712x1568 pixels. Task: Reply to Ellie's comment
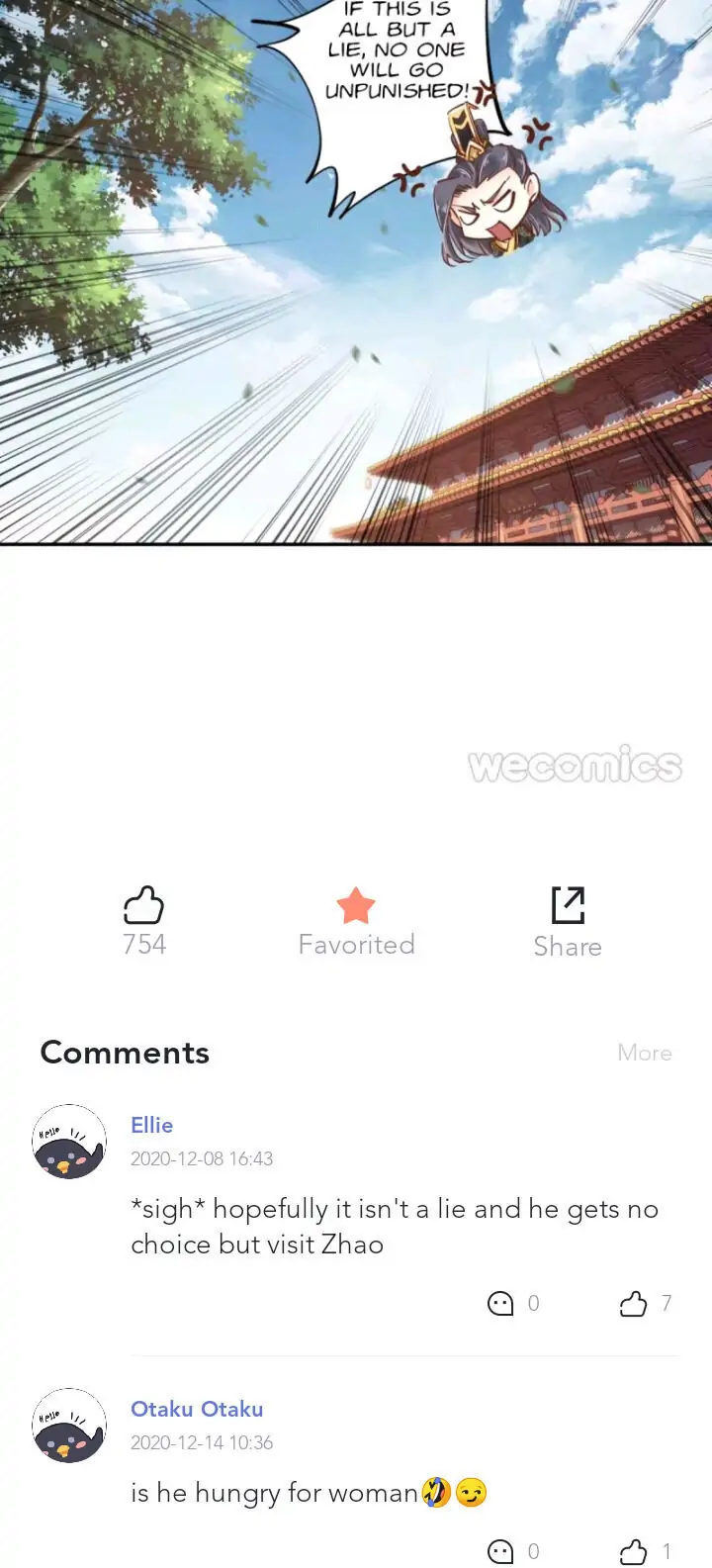pos(501,1304)
